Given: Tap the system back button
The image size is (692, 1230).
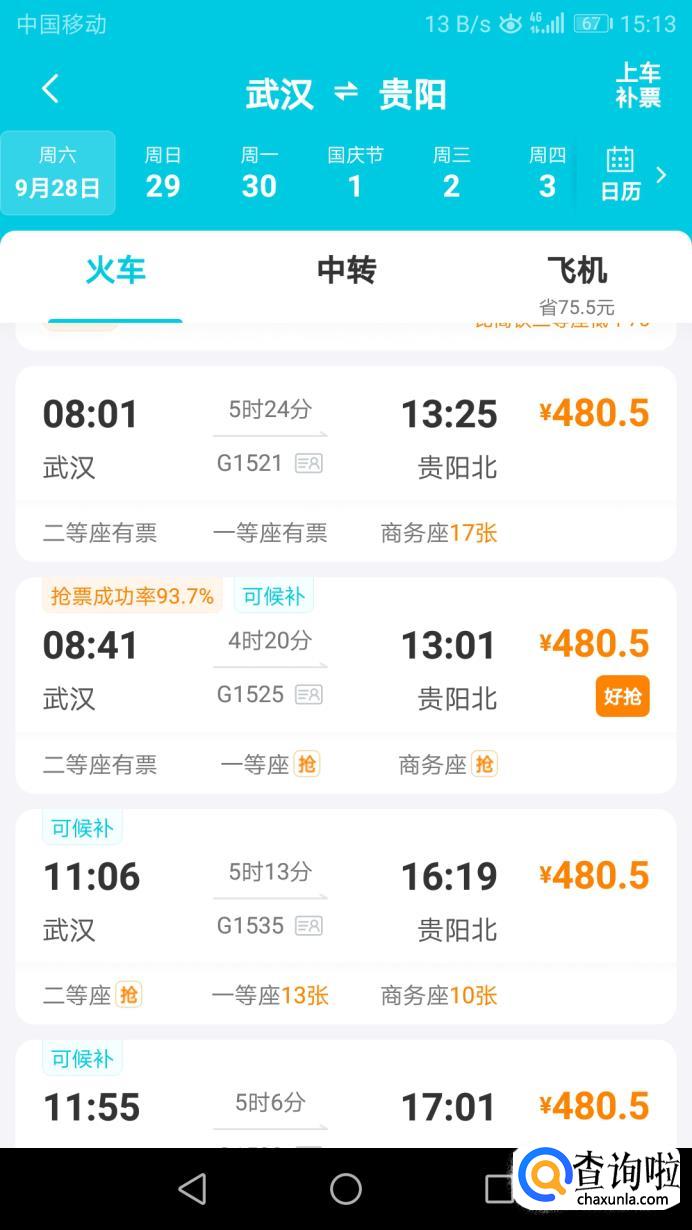Looking at the screenshot, I should tap(191, 1188).
